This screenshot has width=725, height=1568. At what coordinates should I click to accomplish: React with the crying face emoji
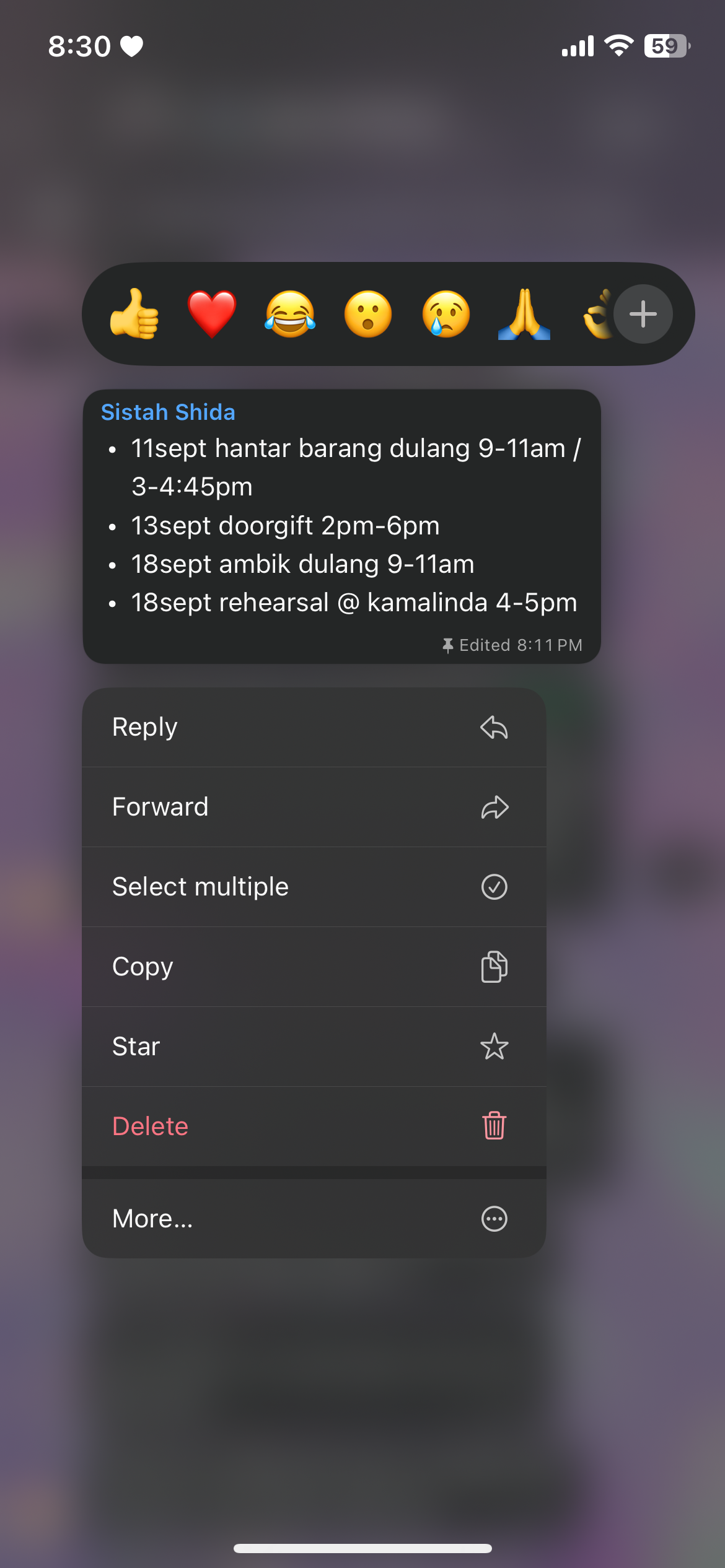click(446, 314)
